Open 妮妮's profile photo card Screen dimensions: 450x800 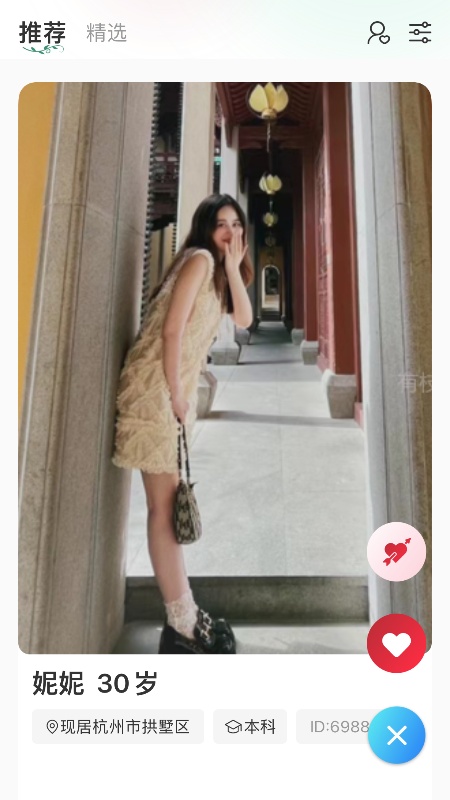[225, 368]
